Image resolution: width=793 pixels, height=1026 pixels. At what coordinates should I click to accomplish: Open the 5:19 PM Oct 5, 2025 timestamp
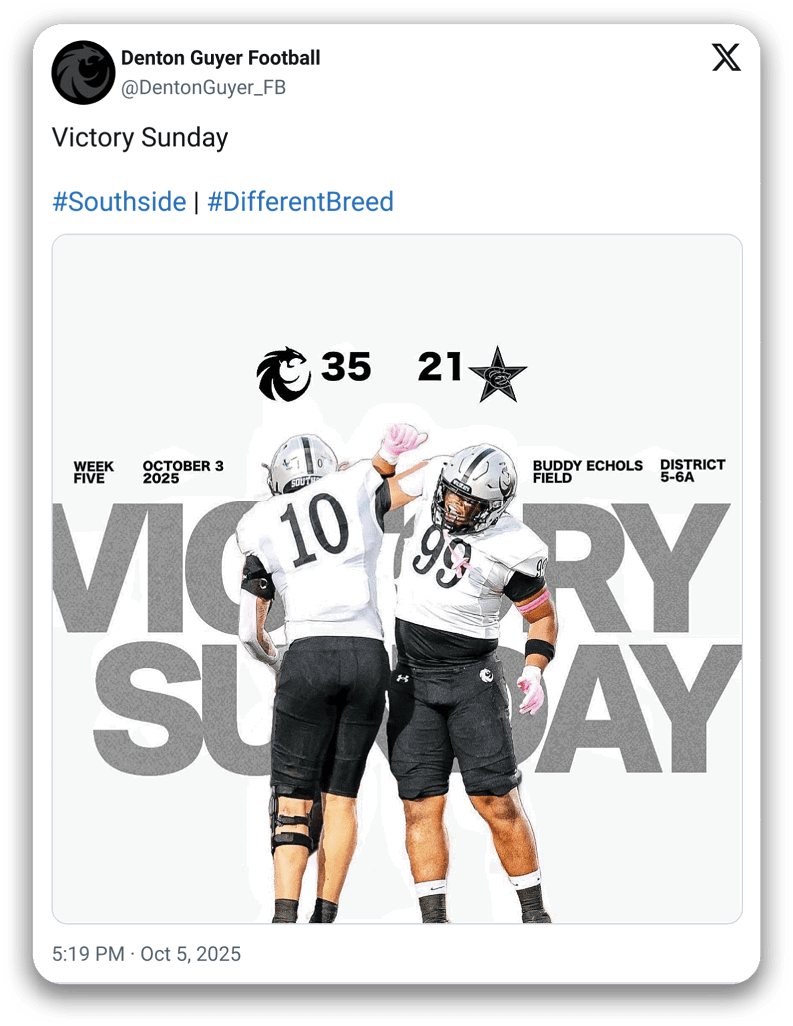tap(146, 954)
